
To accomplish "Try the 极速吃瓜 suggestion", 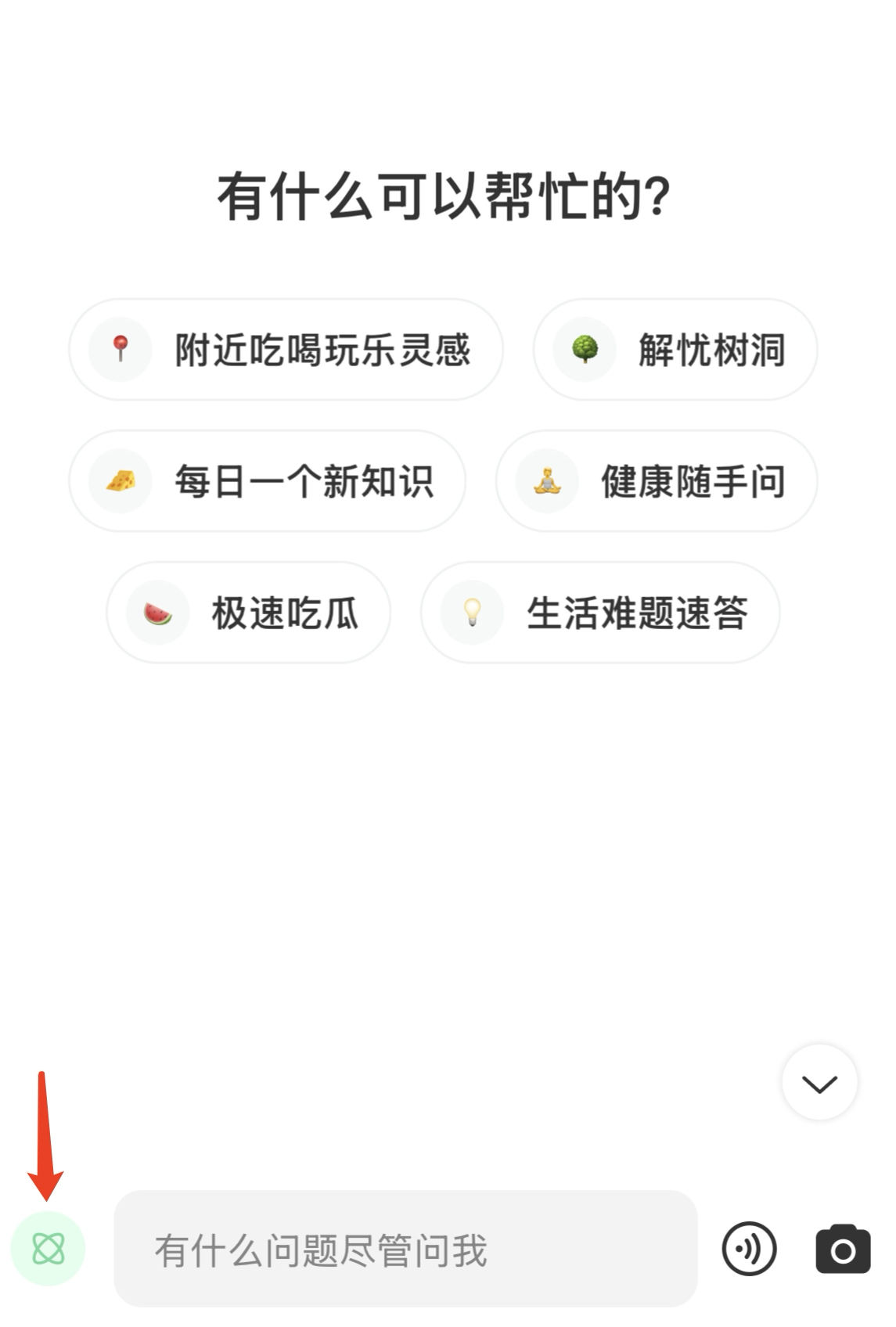I will pyautogui.click(x=248, y=613).
